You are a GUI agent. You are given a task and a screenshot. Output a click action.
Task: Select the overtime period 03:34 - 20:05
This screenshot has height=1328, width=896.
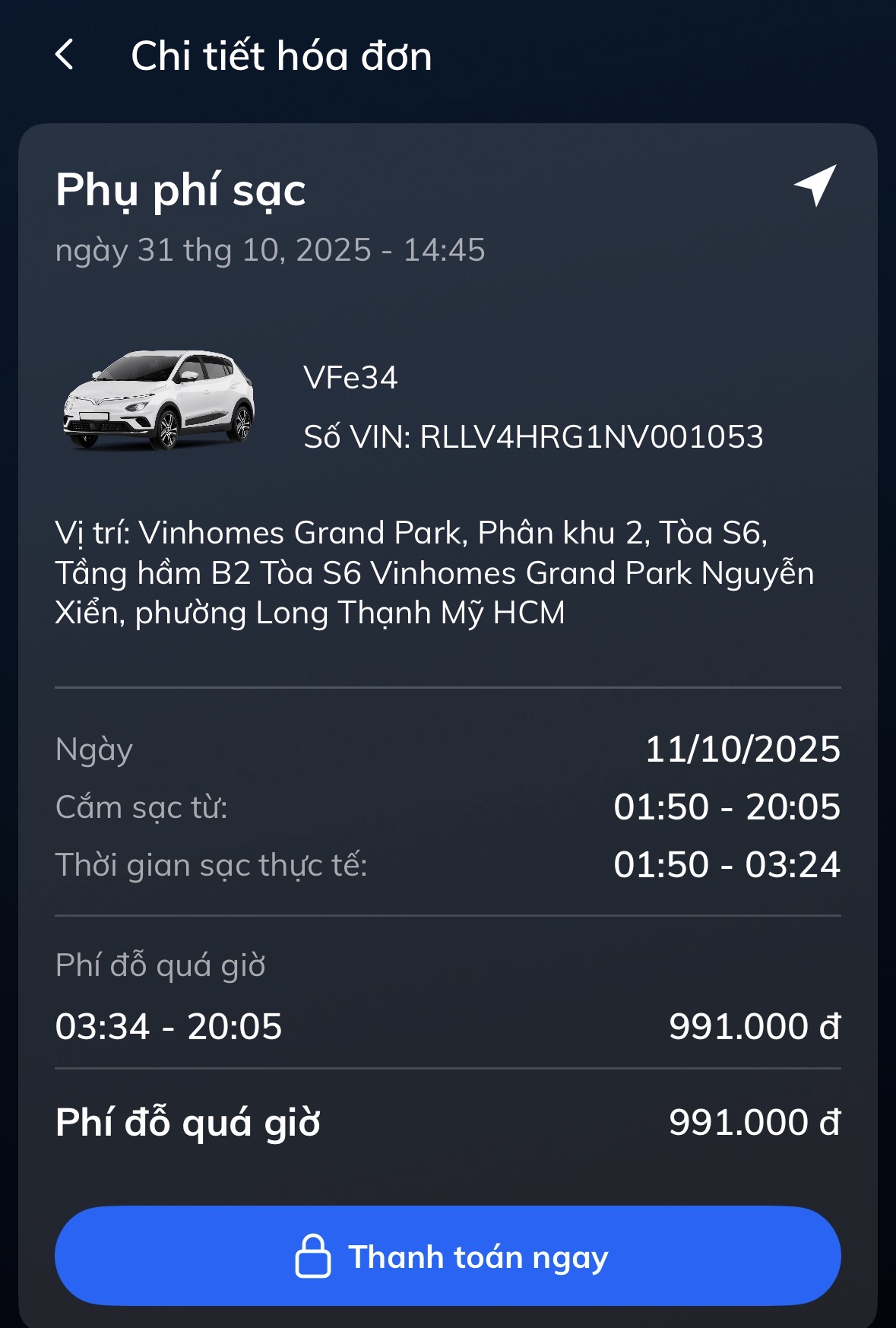(169, 1026)
